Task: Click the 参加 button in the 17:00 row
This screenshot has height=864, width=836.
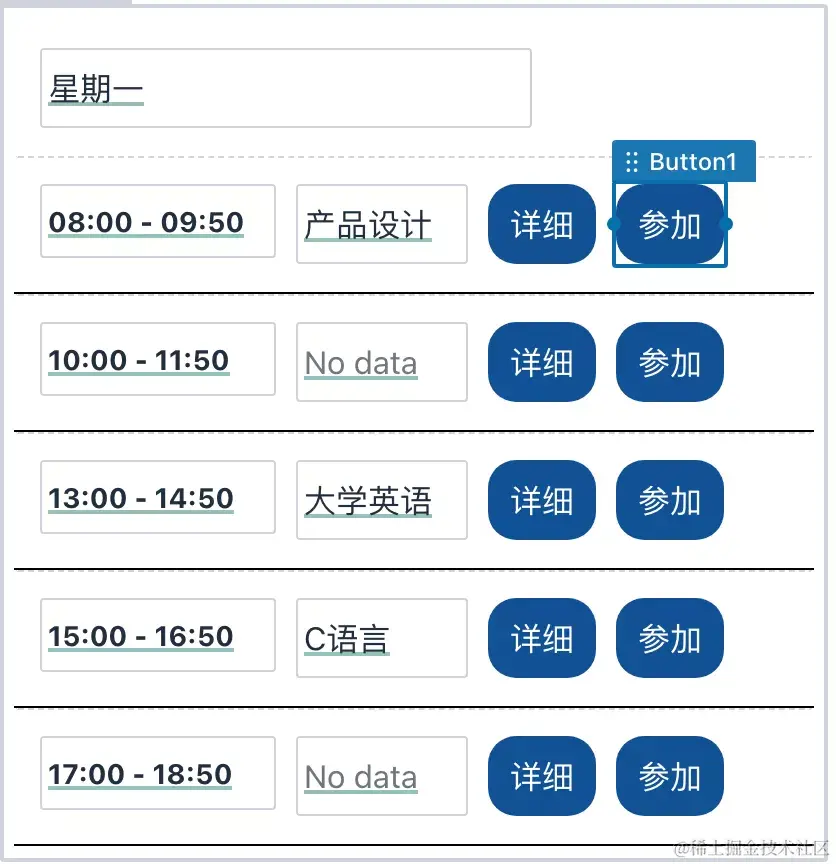Action: [x=669, y=776]
